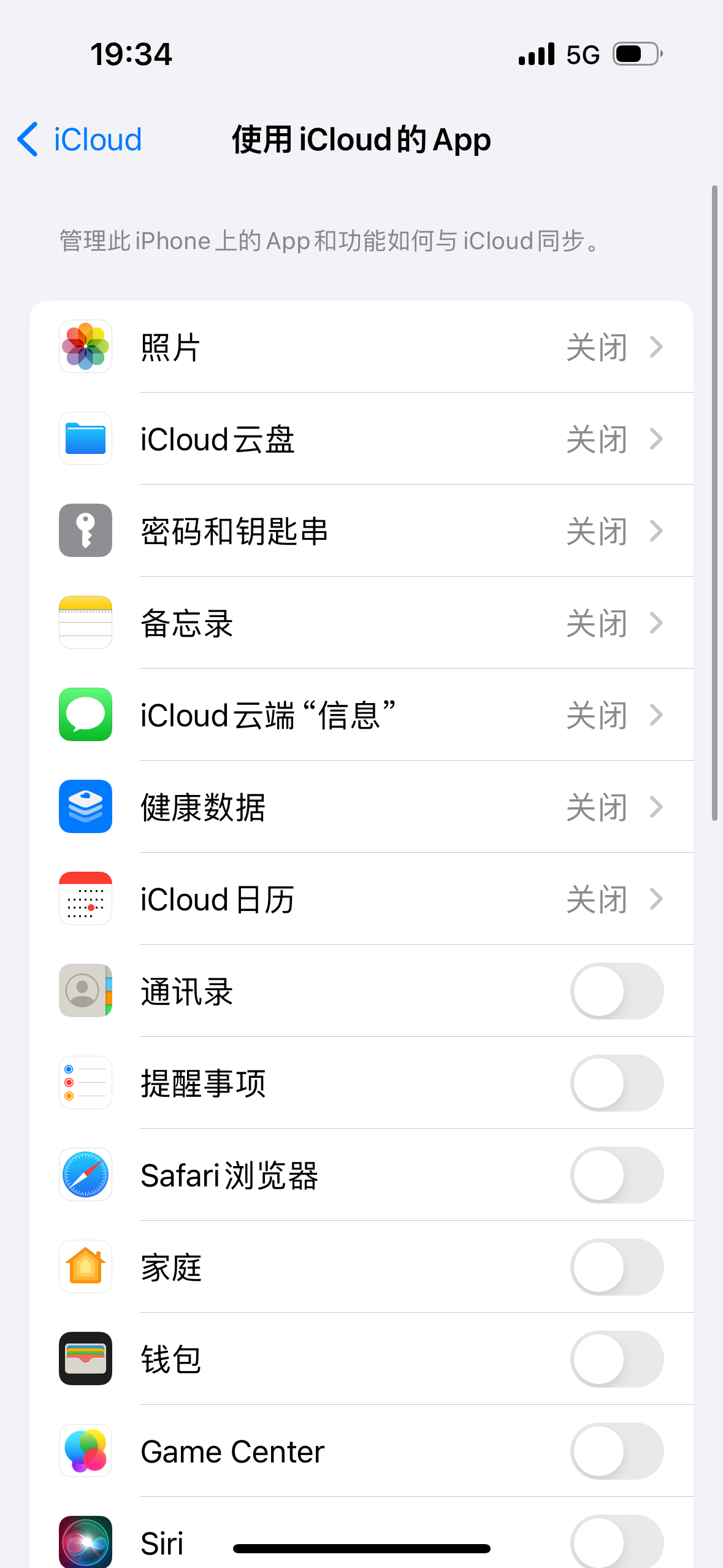Screen dimensions: 723x1568
Task: Enable 通讯录 iCloud sync
Action: click(x=616, y=991)
